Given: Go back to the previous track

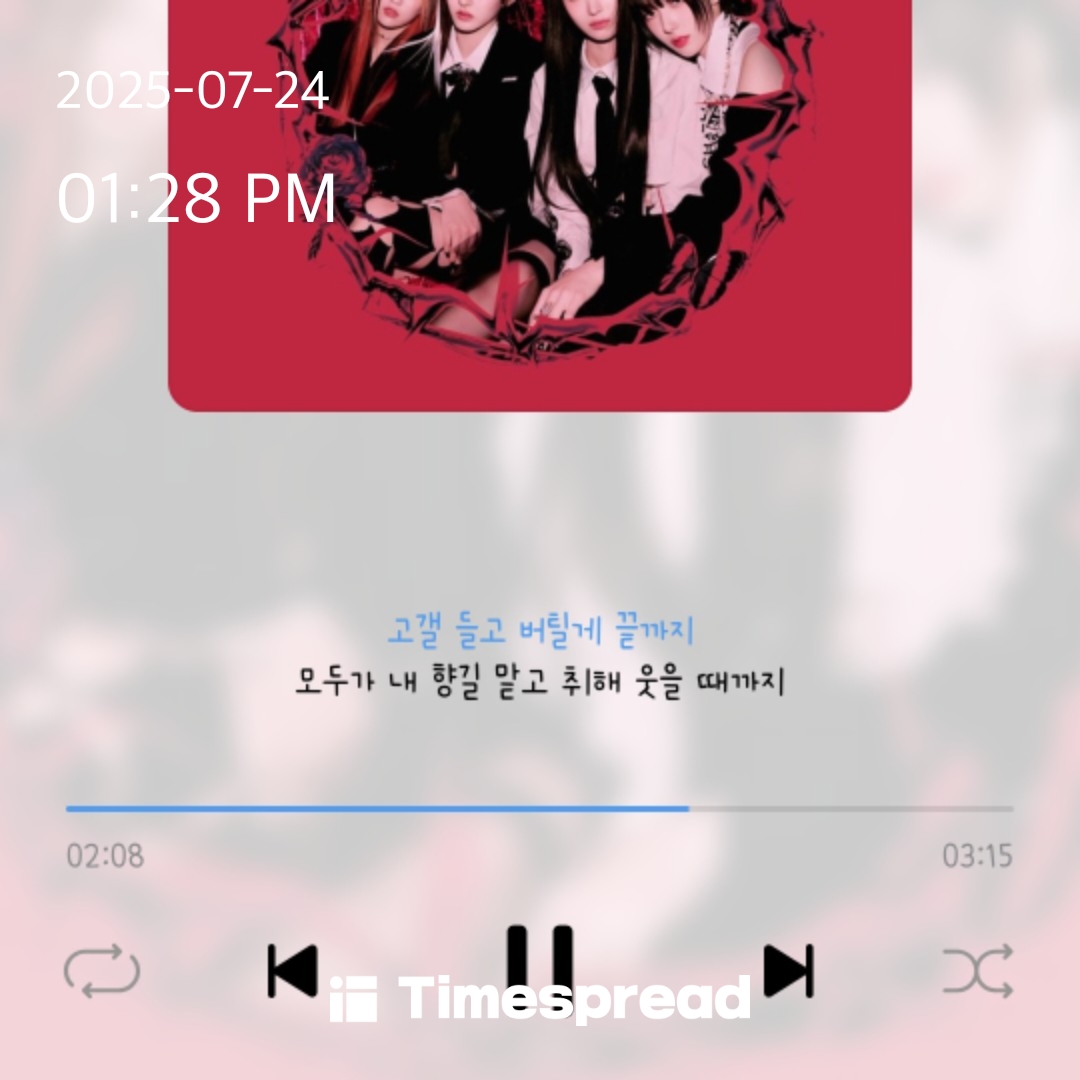Looking at the screenshot, I should pyautogui.click(x=293, y=970).
